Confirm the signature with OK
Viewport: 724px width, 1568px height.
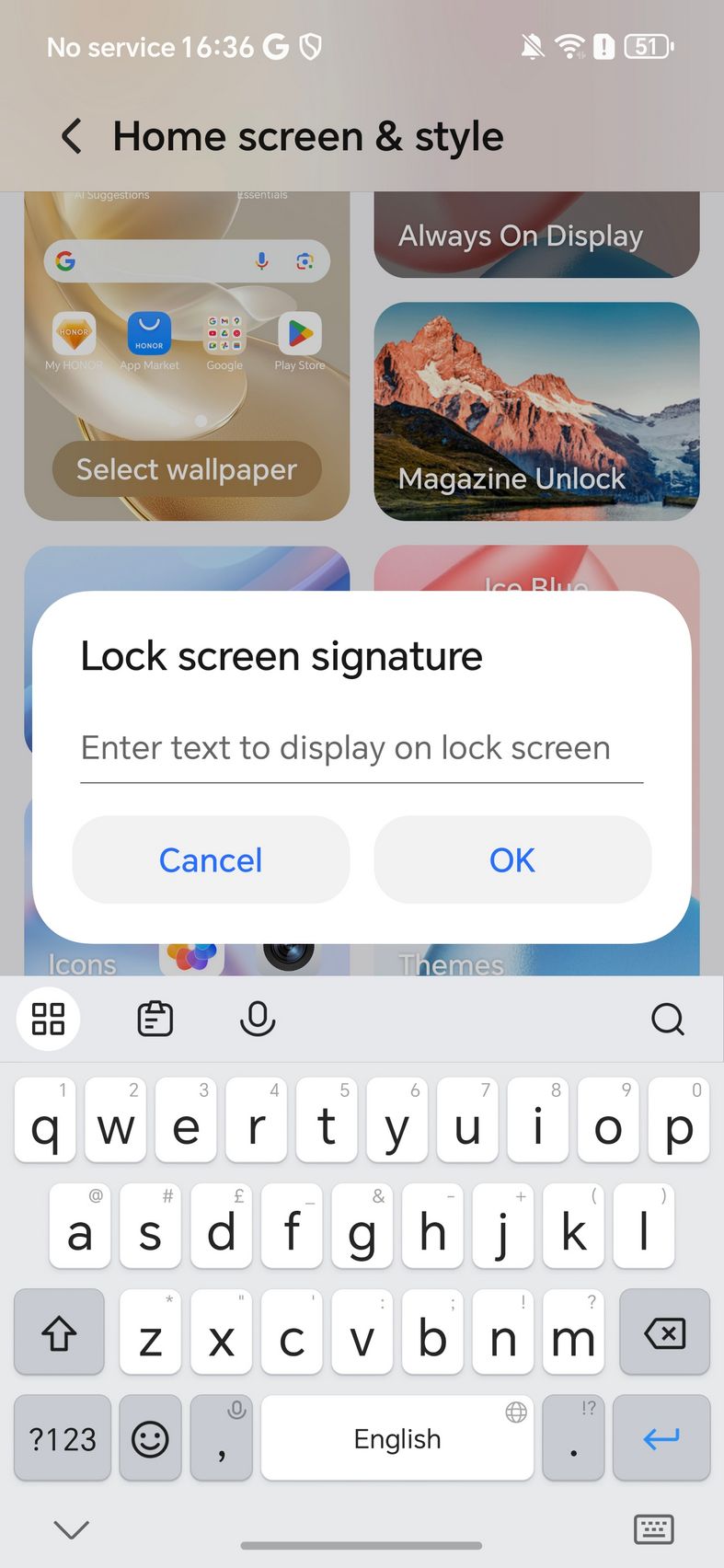[512, 859]
